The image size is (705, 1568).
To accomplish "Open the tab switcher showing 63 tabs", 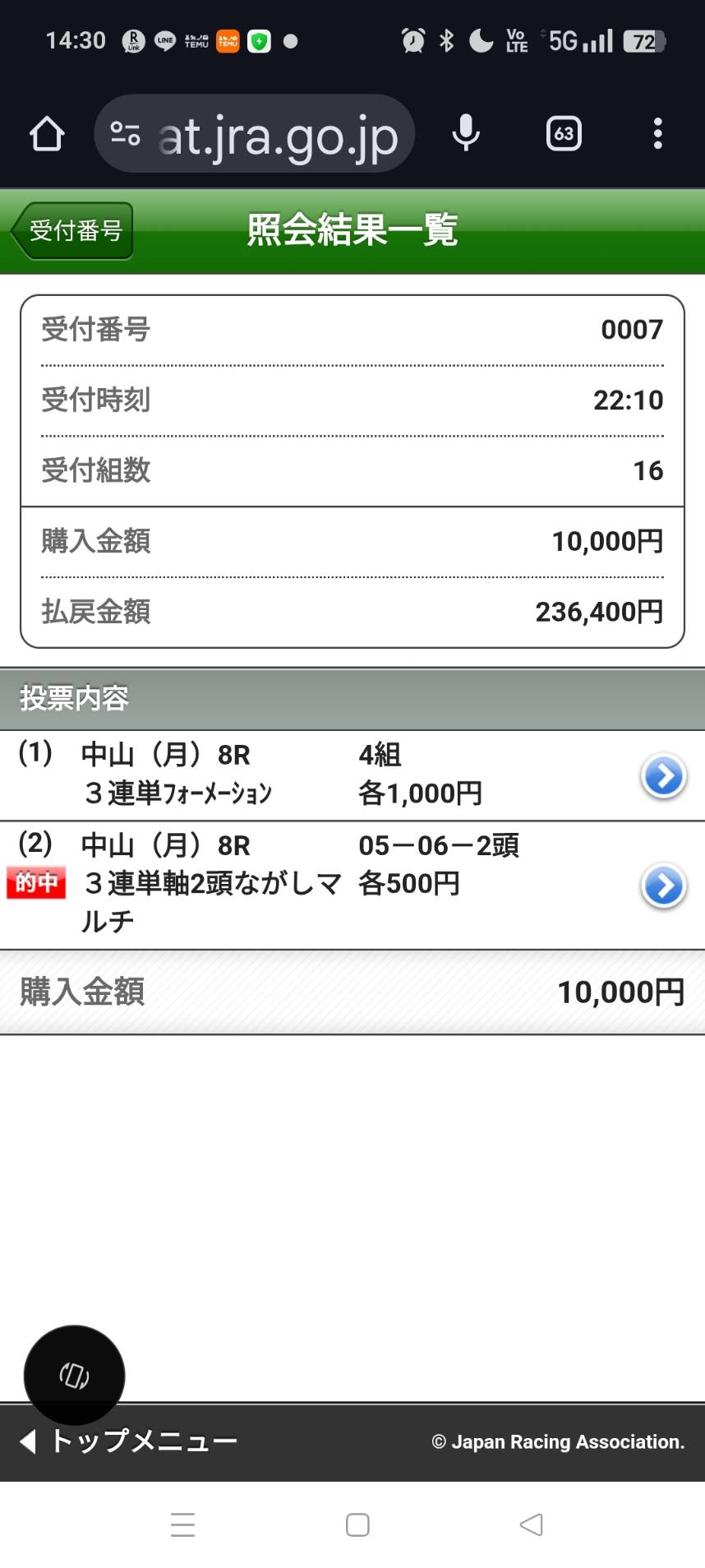I will point(564,134).
